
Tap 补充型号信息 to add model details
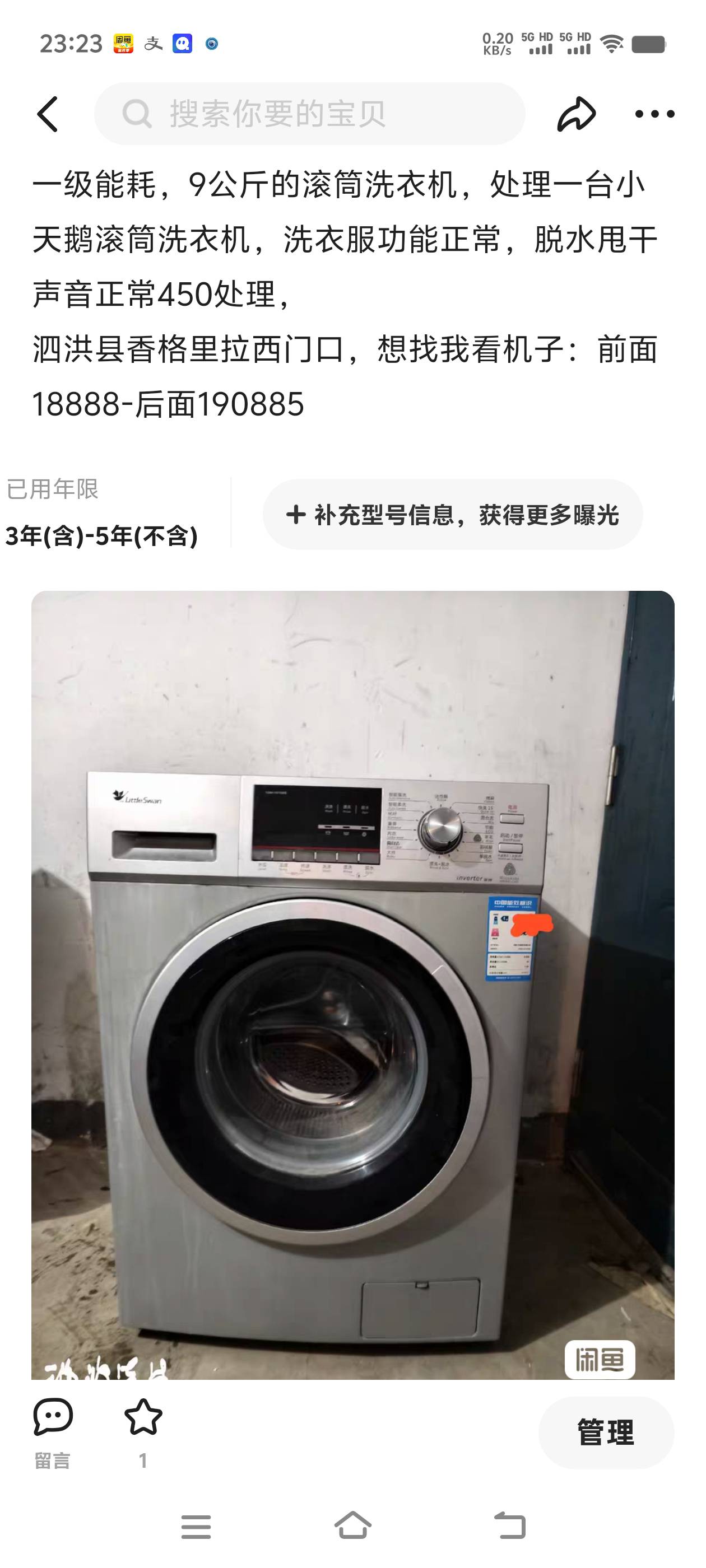[453, 515]
